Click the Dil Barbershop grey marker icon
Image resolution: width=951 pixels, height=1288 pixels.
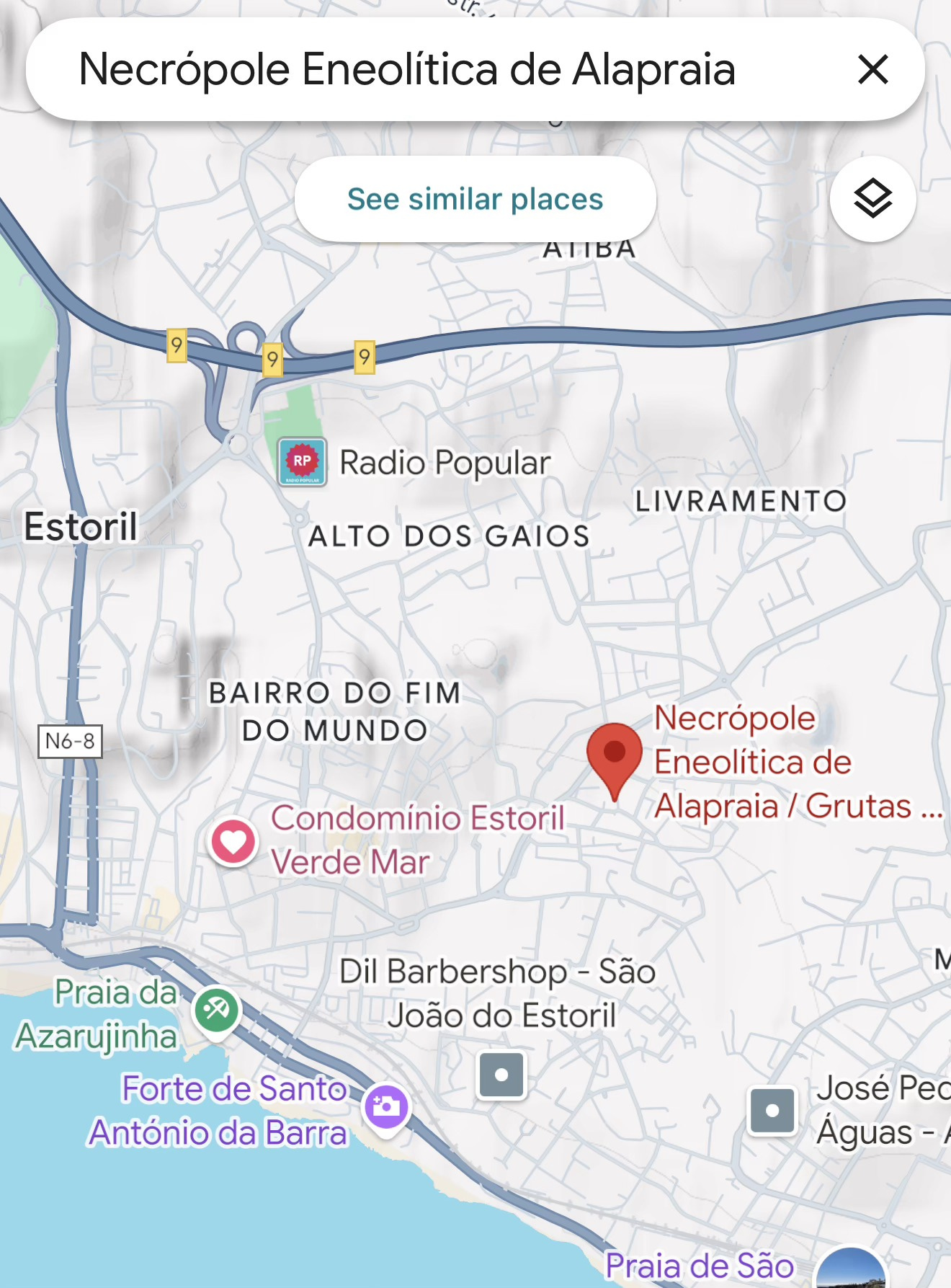coord(502,1074)
